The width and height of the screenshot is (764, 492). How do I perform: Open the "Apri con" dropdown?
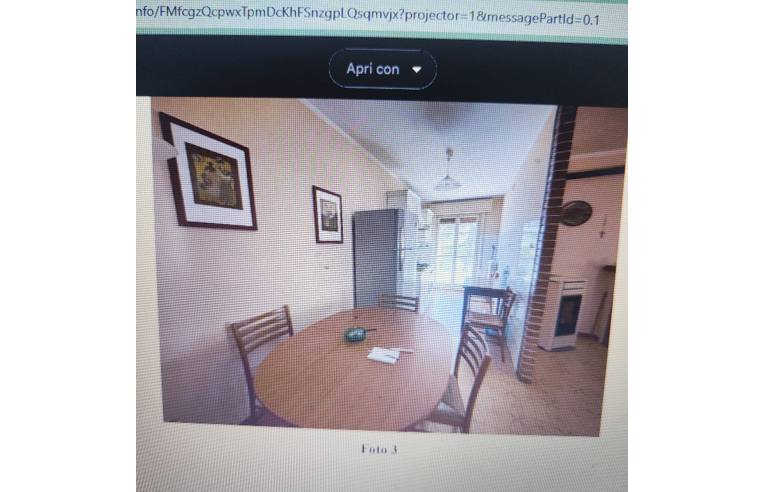pyautogui.click(x=383, y=69)
